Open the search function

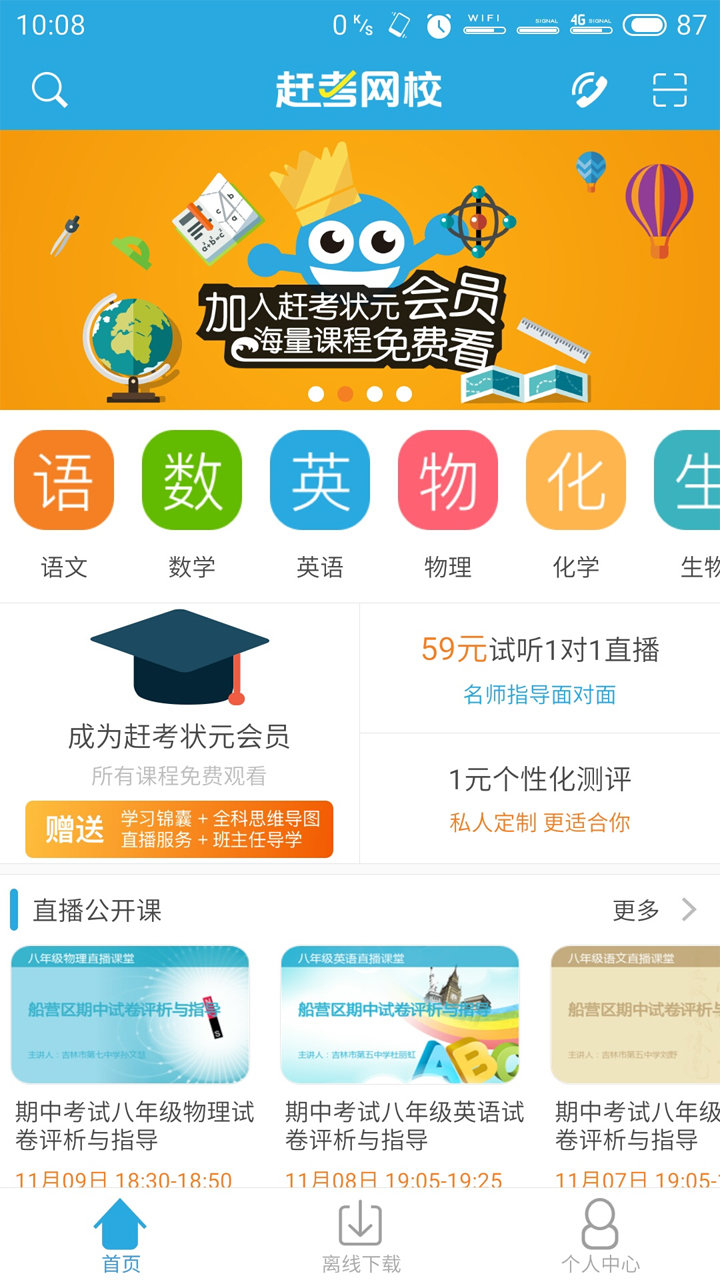(x=47, y=89)
